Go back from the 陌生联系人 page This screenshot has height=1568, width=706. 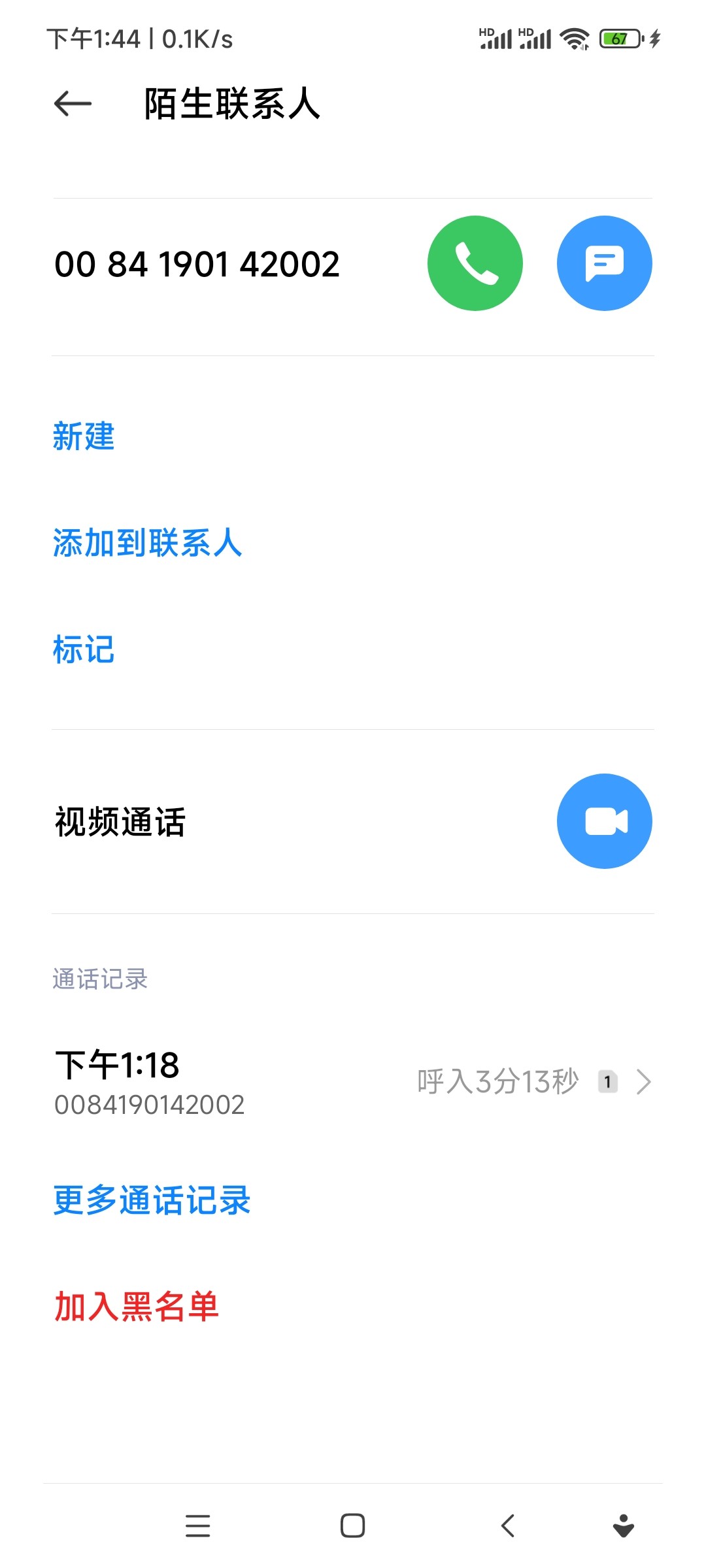(x=73, y=103)
